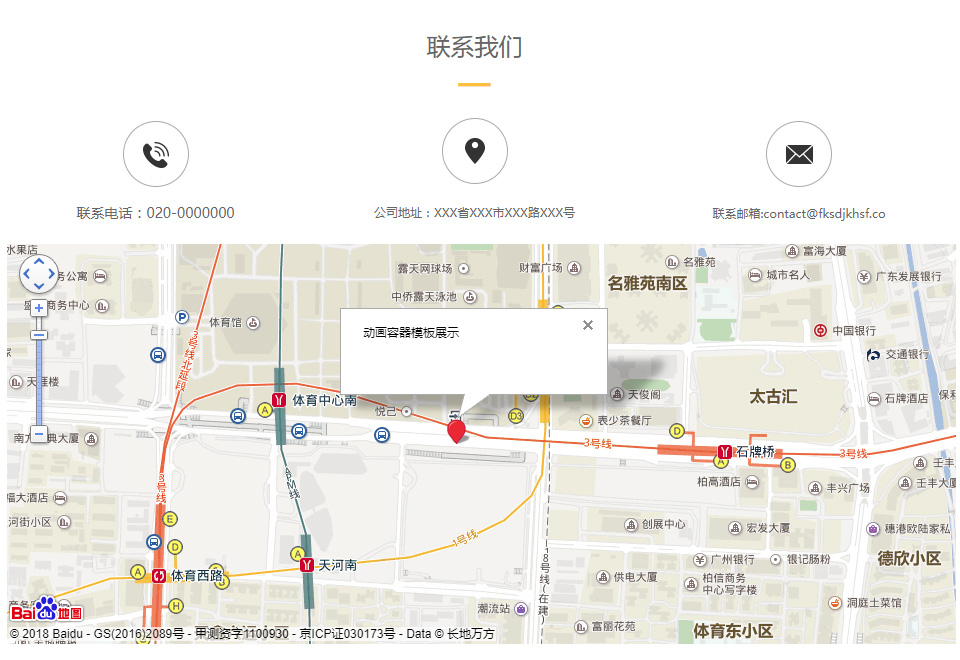Zoom in using the map's plus button
This screenshot has height=660, width=960.
pyautogui.click(x=39, y=308)
